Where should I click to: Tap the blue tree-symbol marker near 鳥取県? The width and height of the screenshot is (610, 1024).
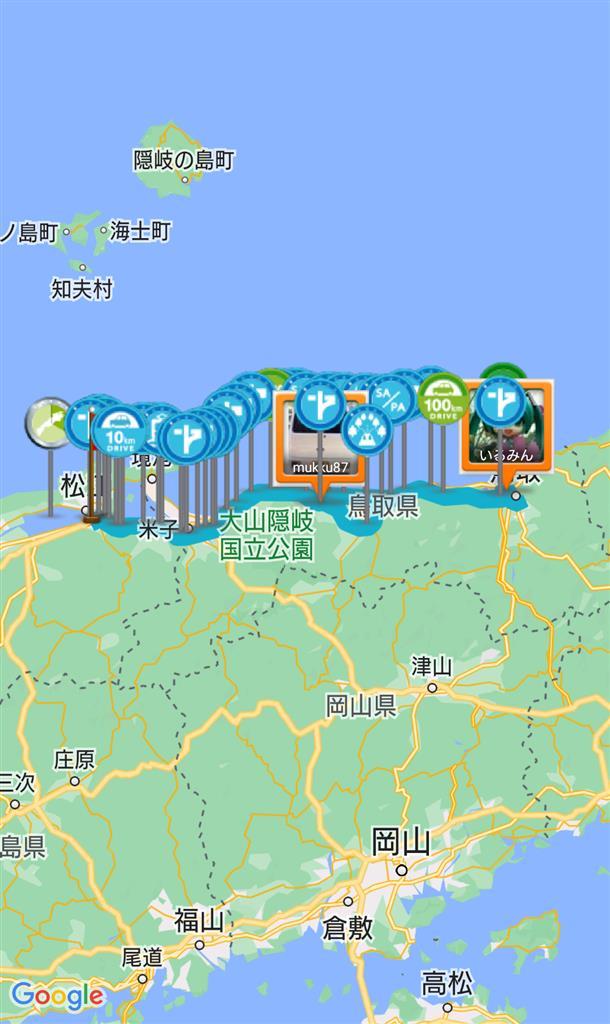pyautogui.click(x=366, y=430)
